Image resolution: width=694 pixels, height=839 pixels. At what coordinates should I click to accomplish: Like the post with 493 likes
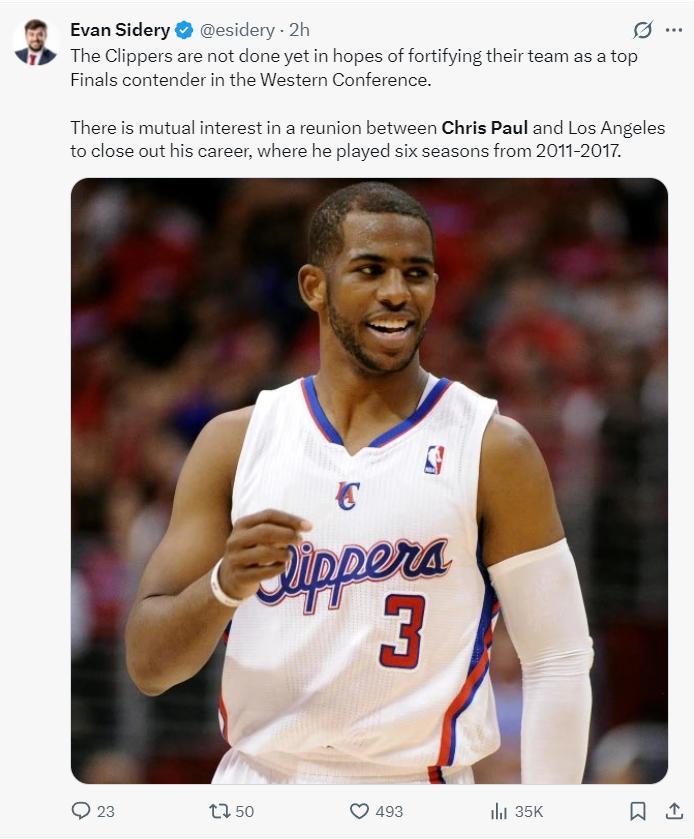tap(360, 811)
